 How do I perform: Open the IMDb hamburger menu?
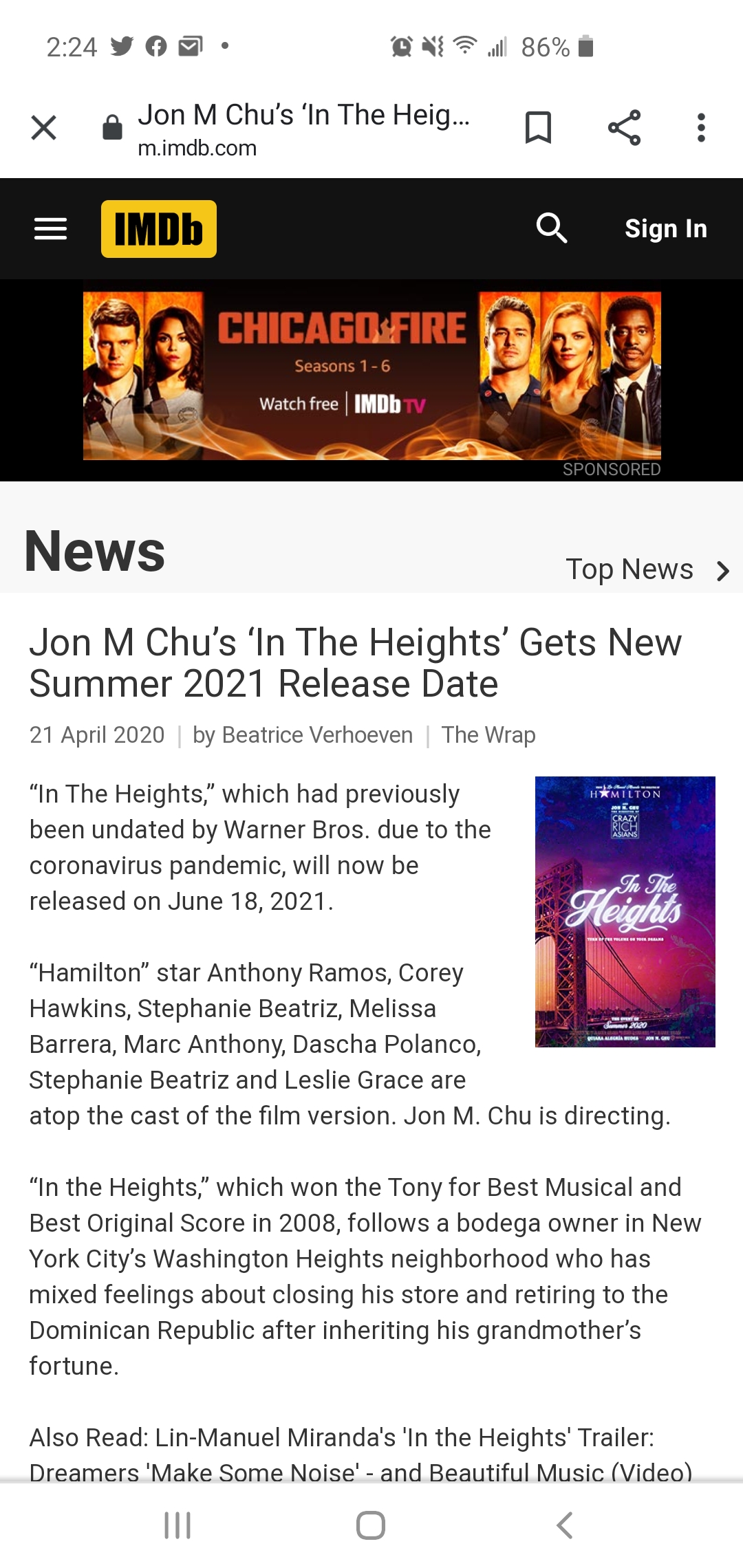(x=51, y=229)
